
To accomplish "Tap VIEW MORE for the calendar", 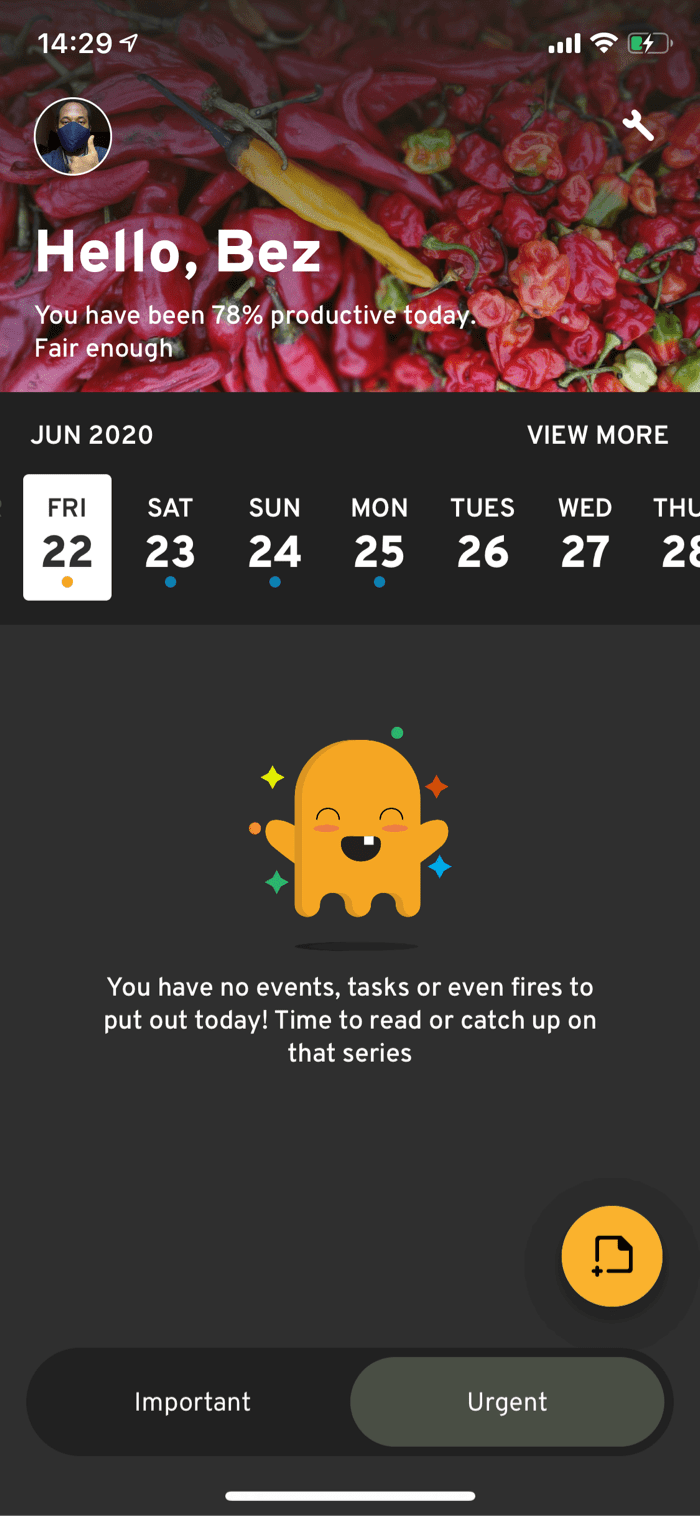I will pos(598,435).
